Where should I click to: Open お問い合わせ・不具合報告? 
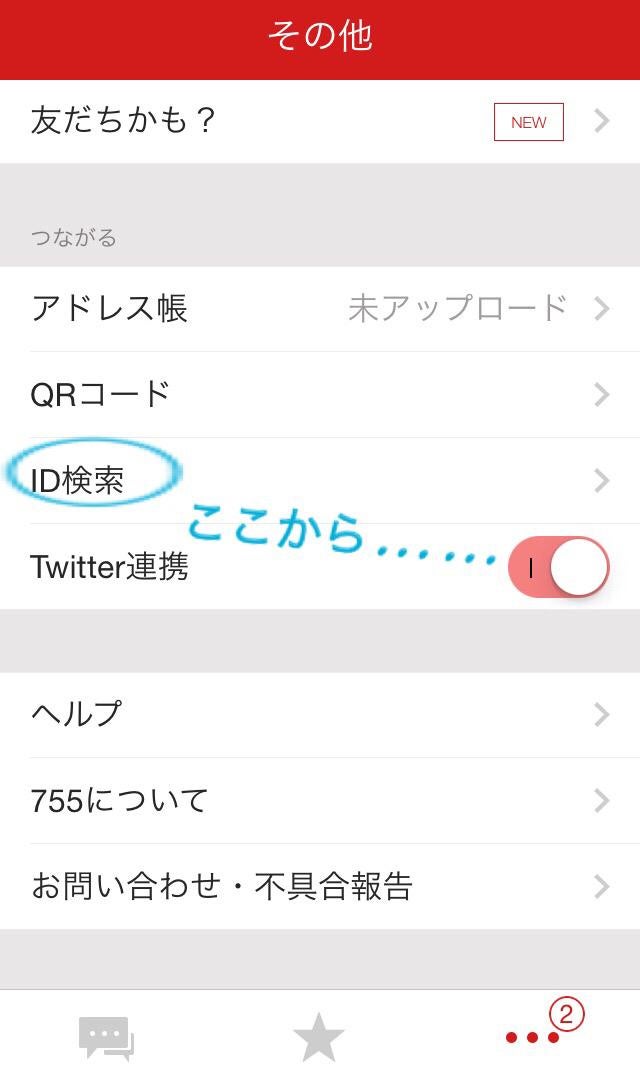coord(320,886)
